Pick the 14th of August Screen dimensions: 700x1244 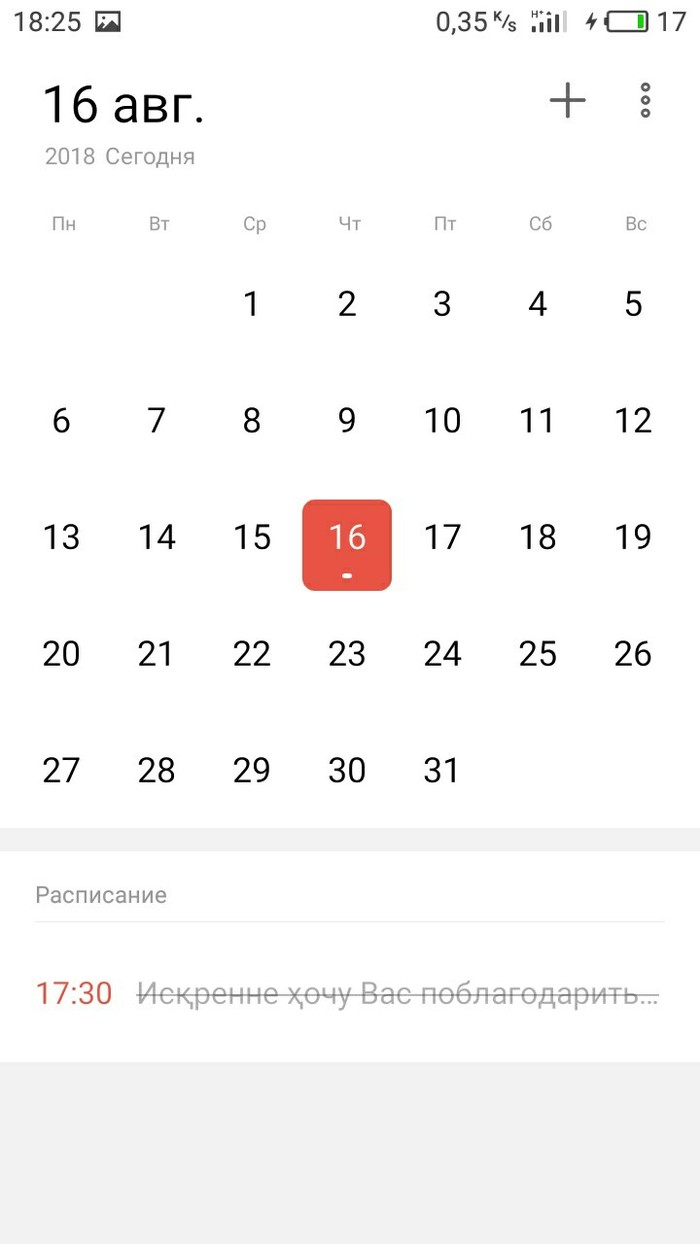(156, 538)
